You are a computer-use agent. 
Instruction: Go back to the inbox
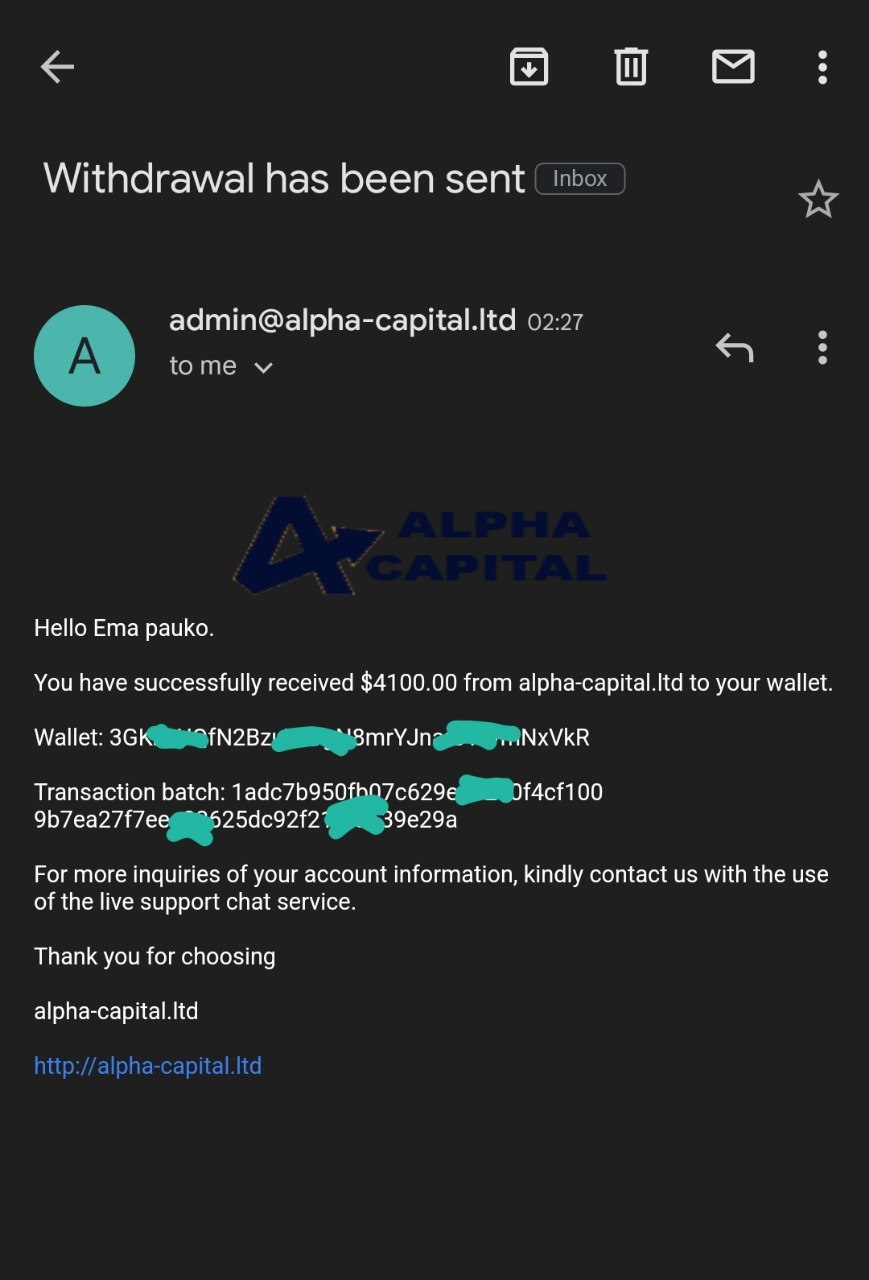point(57,67)
